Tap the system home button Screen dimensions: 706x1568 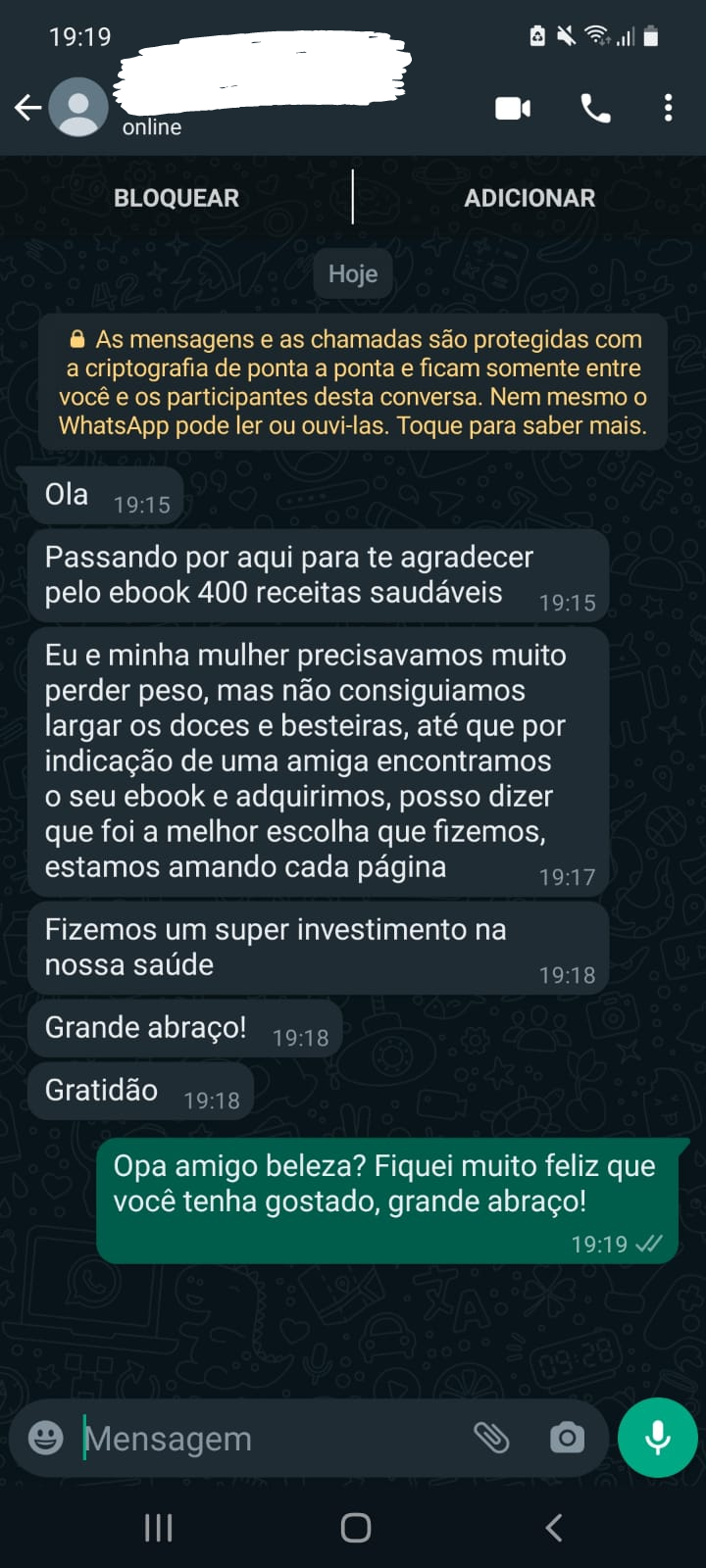pyautogui.click(x=355, y=1527)
